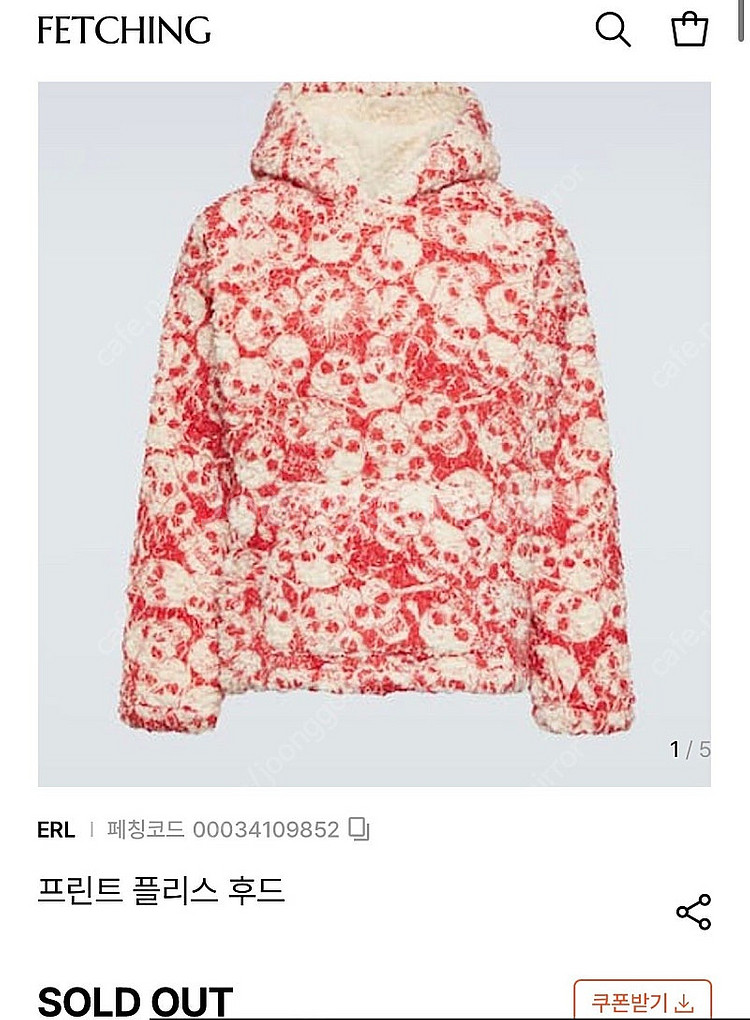The image size is (750, 1020).
Task: Open the shopping bag
Action: pos(690,29)
